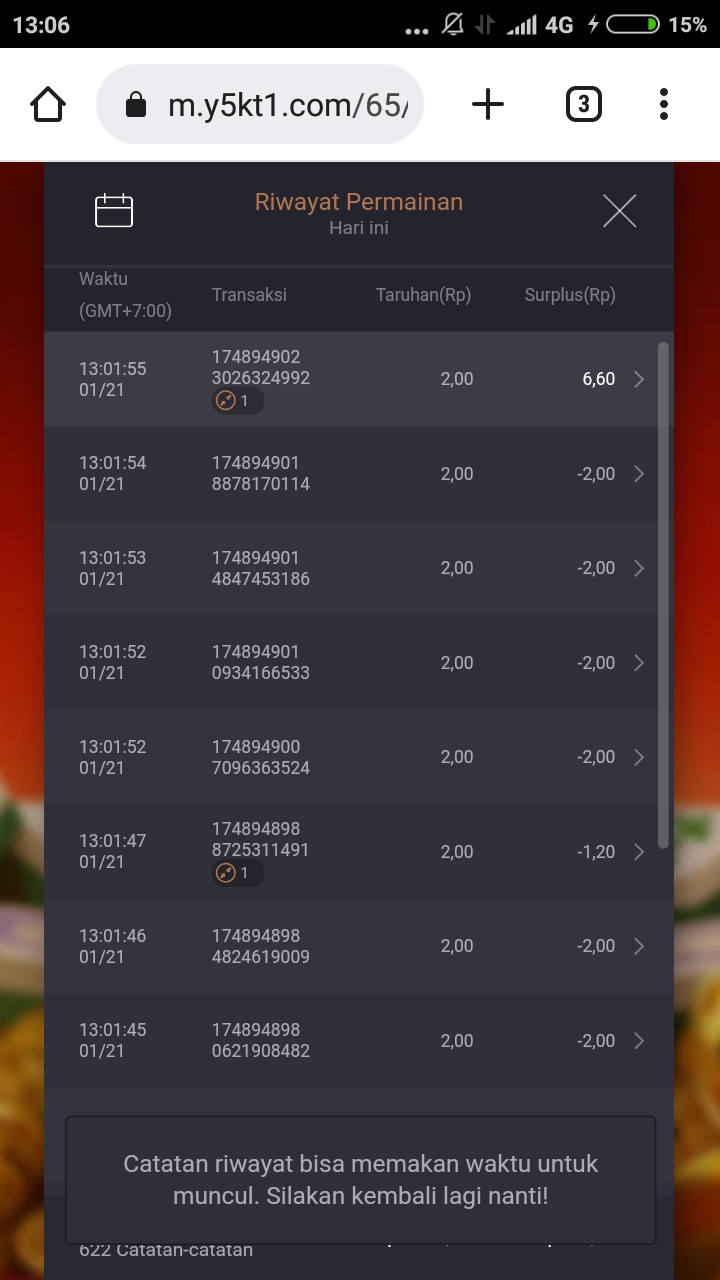720x1280 pixels.
Task: Close the Riwayat Permainan panel
Action: click(x=619, y=211)
